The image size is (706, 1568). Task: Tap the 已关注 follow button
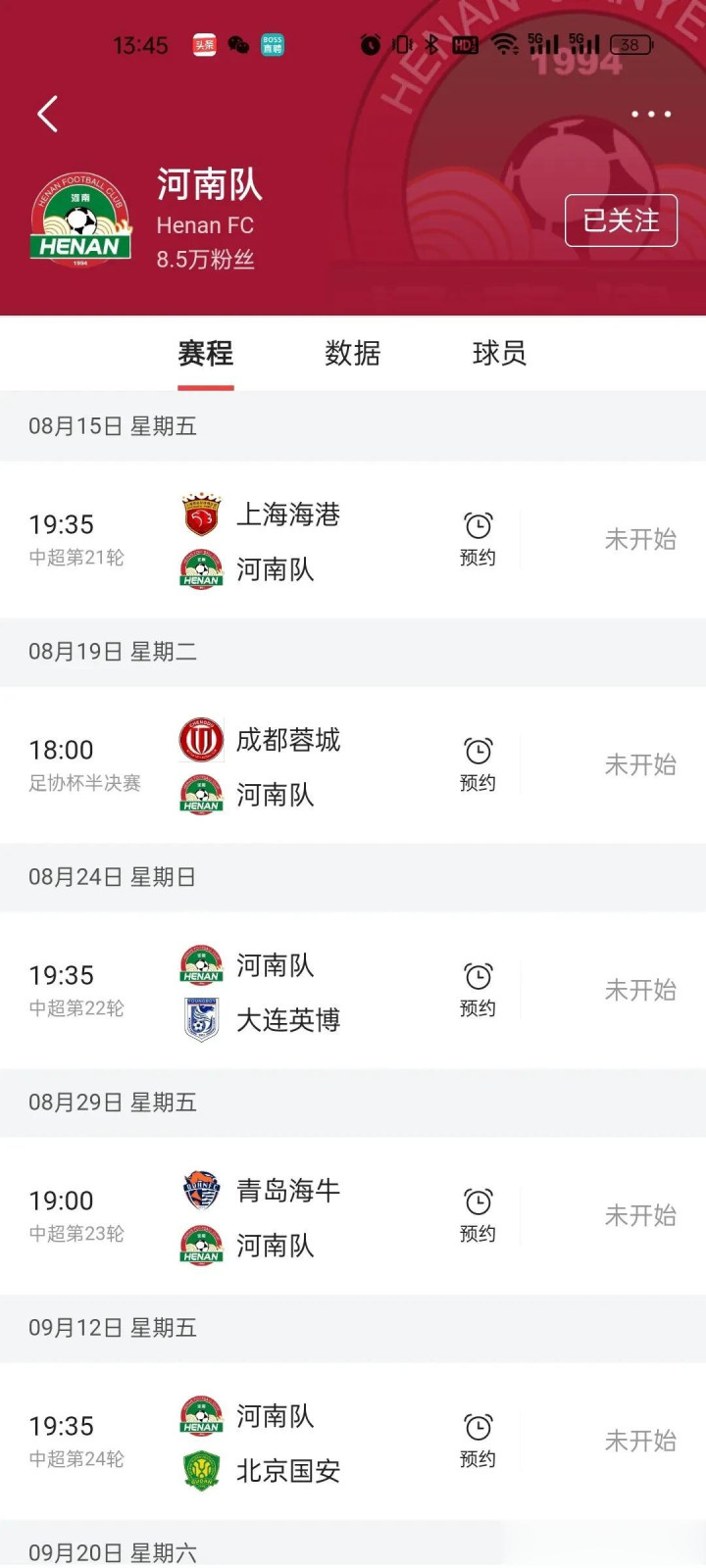(621, 220)
